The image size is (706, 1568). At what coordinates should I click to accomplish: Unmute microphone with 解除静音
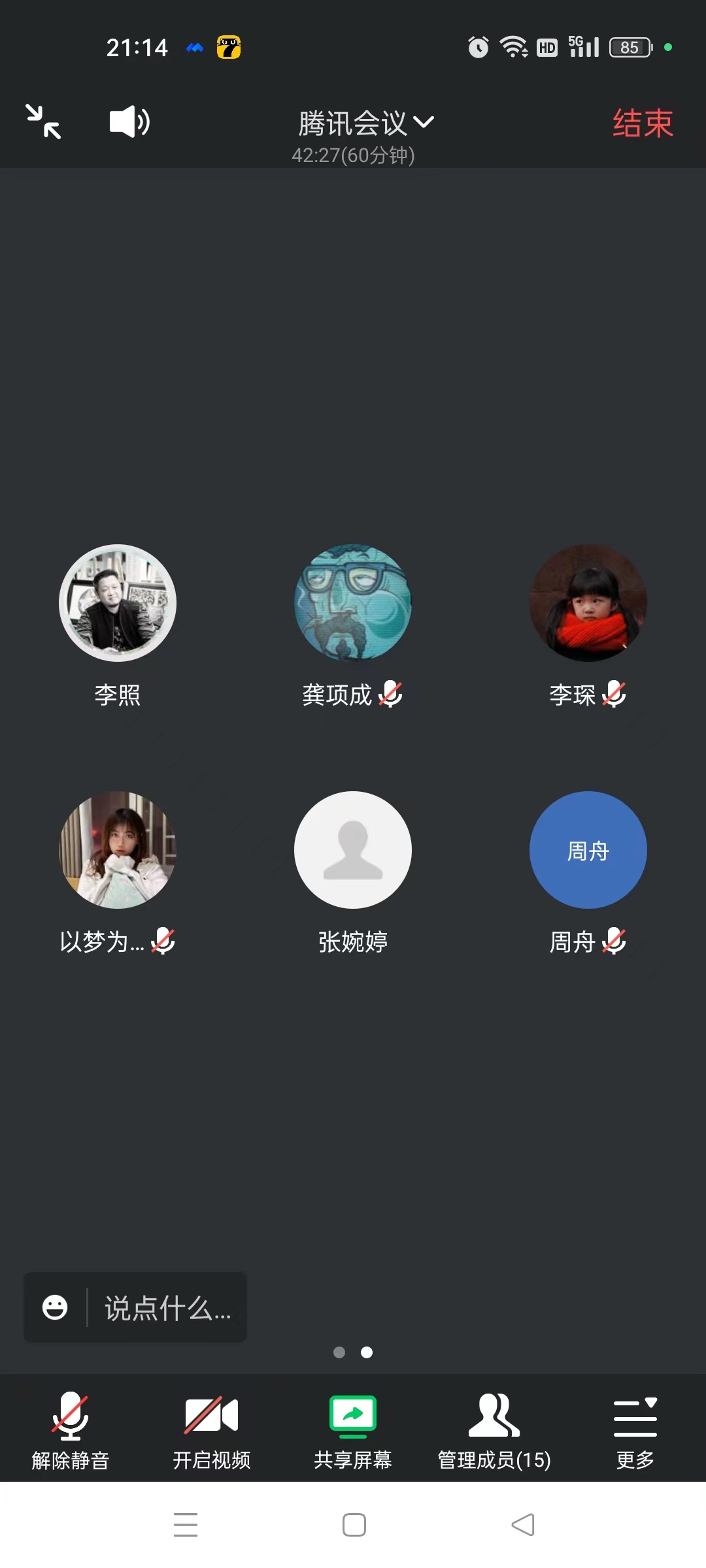[71, 1431]
